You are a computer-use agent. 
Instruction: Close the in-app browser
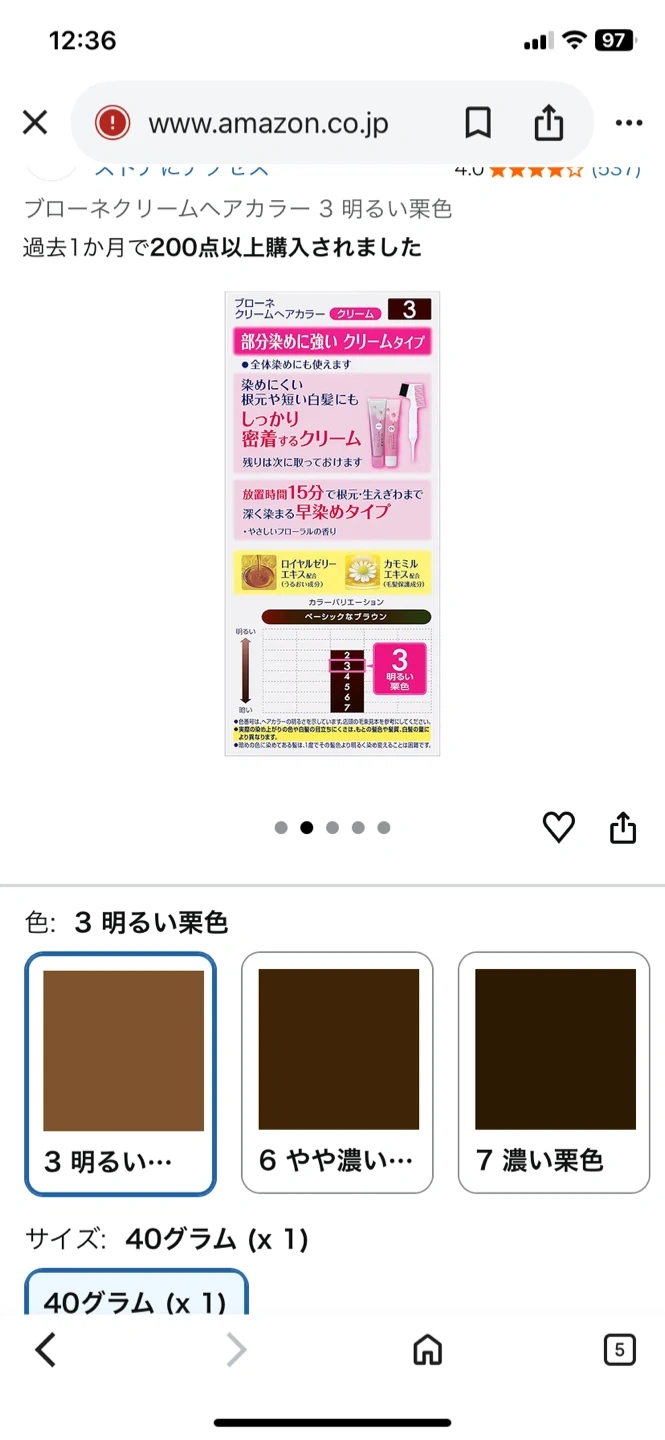point(35,123)
